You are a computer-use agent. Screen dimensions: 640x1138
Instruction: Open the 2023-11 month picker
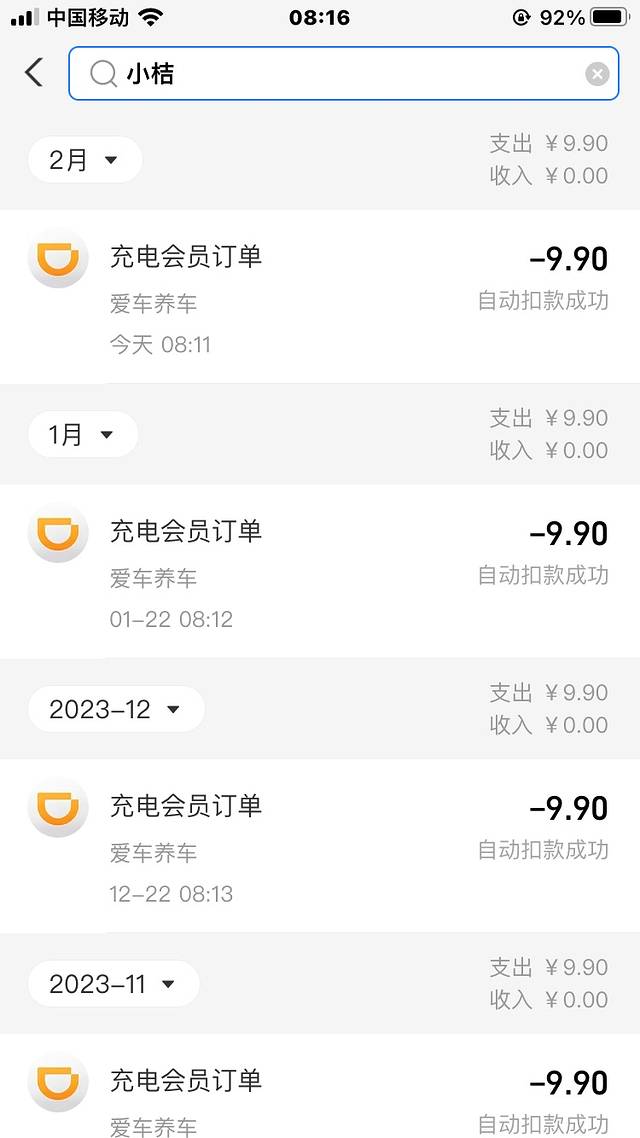click(113, 984)
